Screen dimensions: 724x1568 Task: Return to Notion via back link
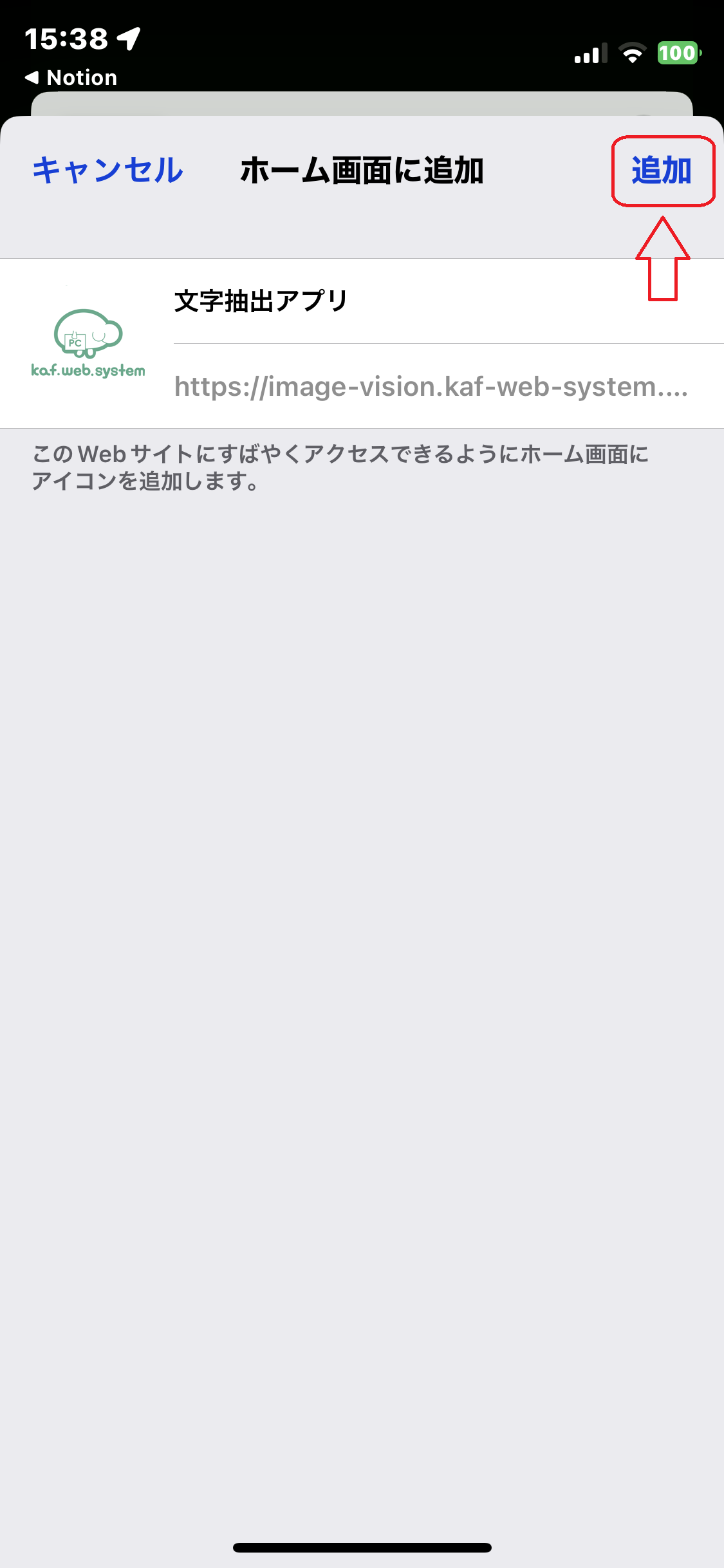[x=71, y=78]
